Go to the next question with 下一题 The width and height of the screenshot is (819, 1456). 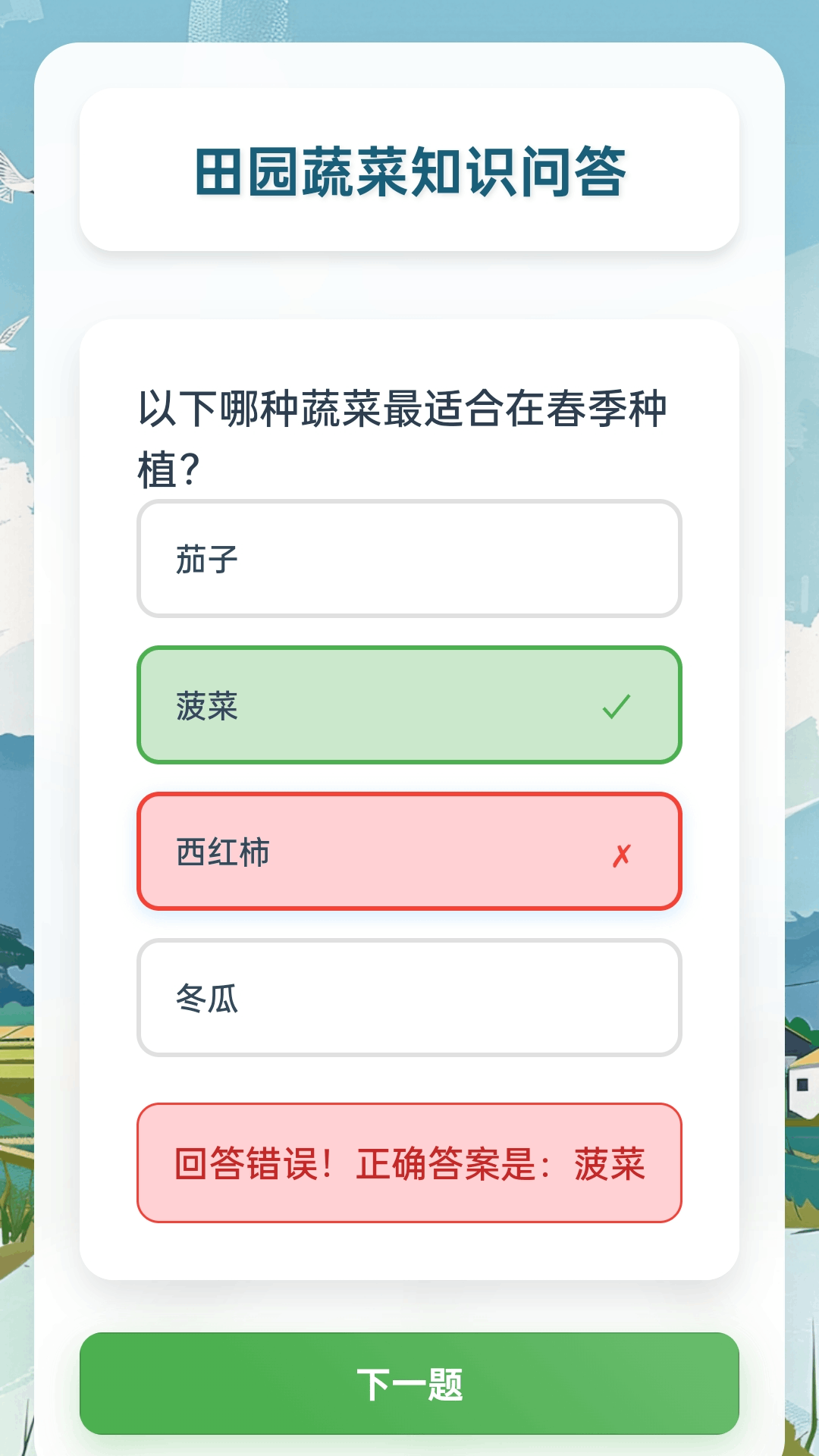[x=409, y=1383]
